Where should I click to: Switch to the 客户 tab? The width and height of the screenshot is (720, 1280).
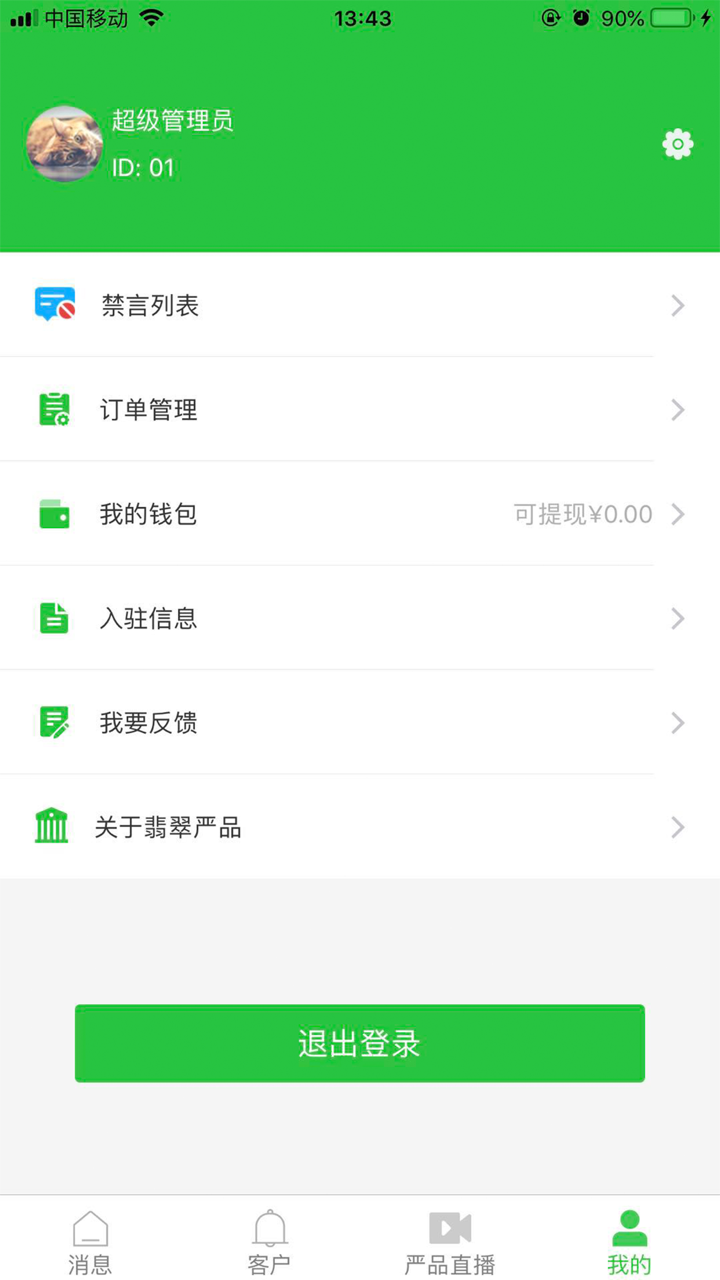270,1239
